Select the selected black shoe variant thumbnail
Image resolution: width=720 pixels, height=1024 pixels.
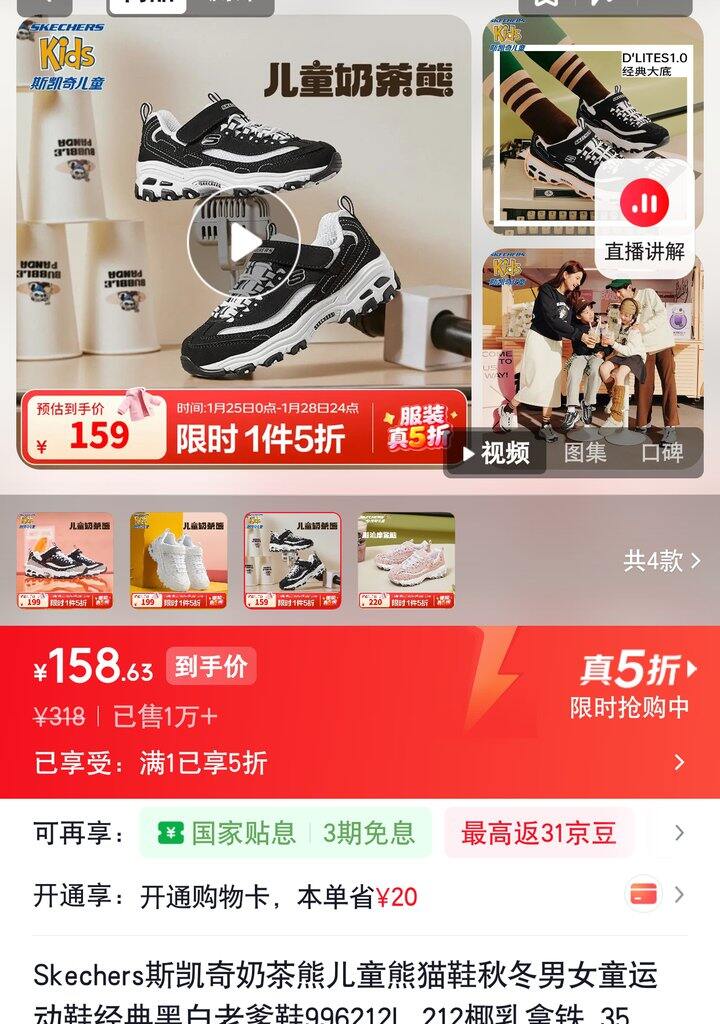tap(292, 561)
